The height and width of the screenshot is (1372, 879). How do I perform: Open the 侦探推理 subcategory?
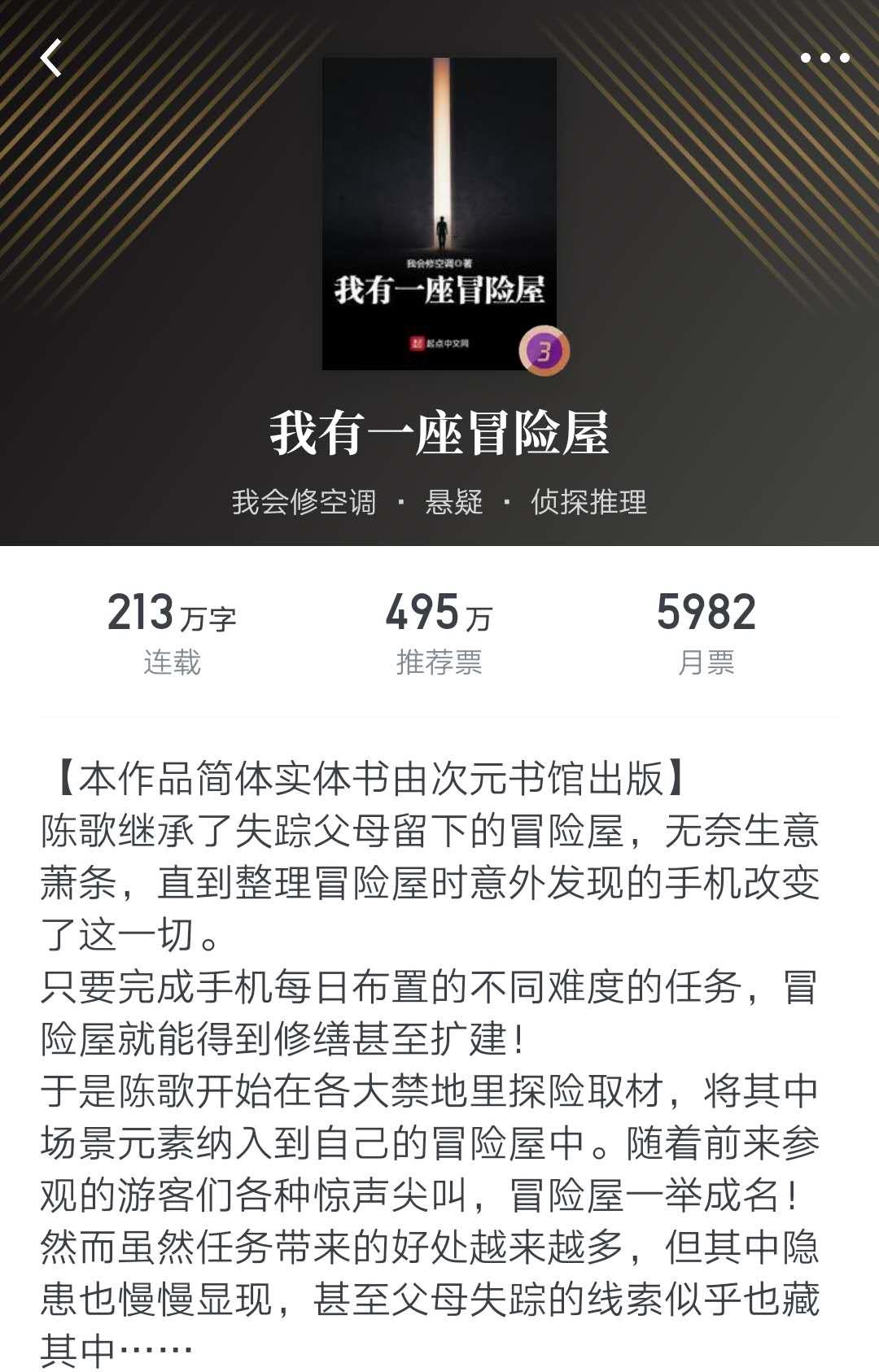coord(588,502)
